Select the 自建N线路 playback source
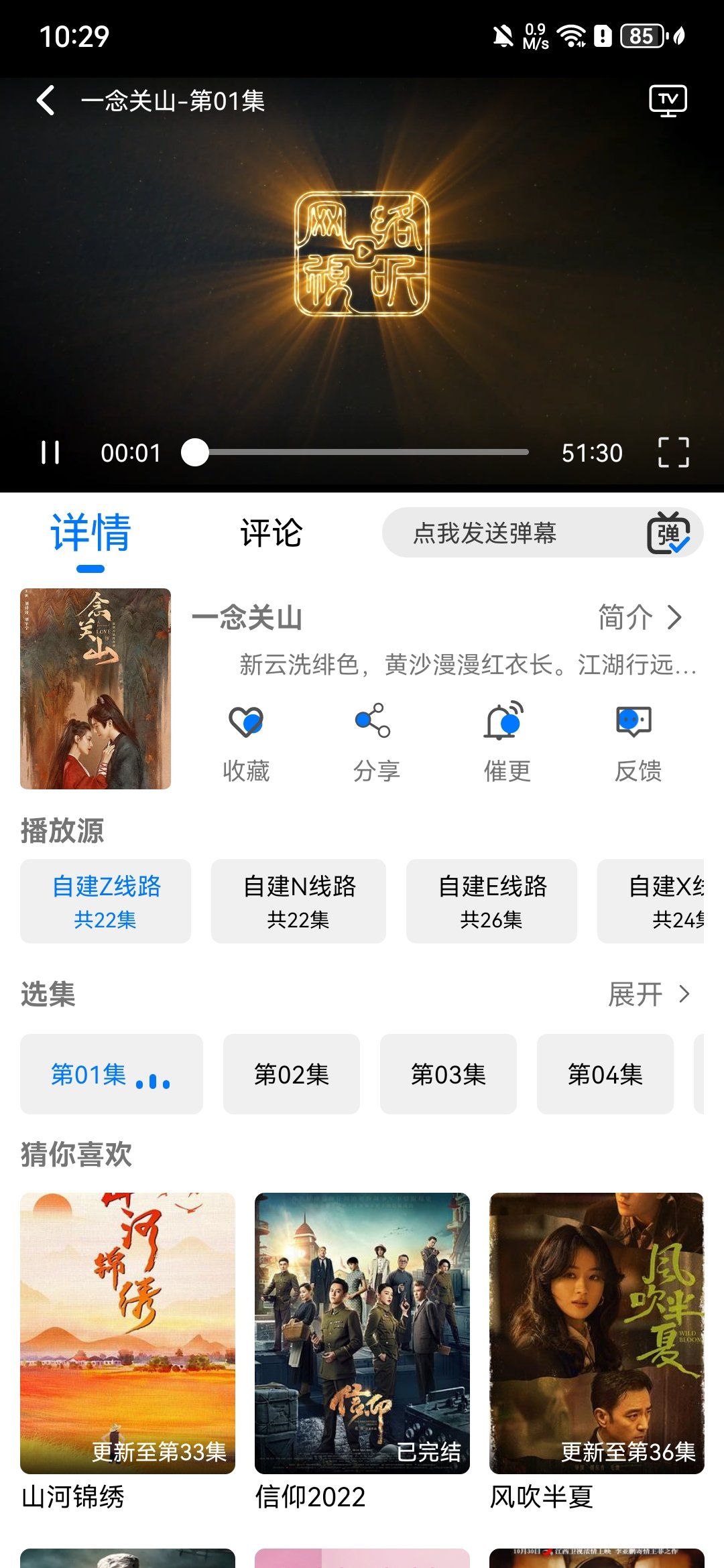Image resolution: width=724 pixels, height=1568 pixels. coord(298,901)
